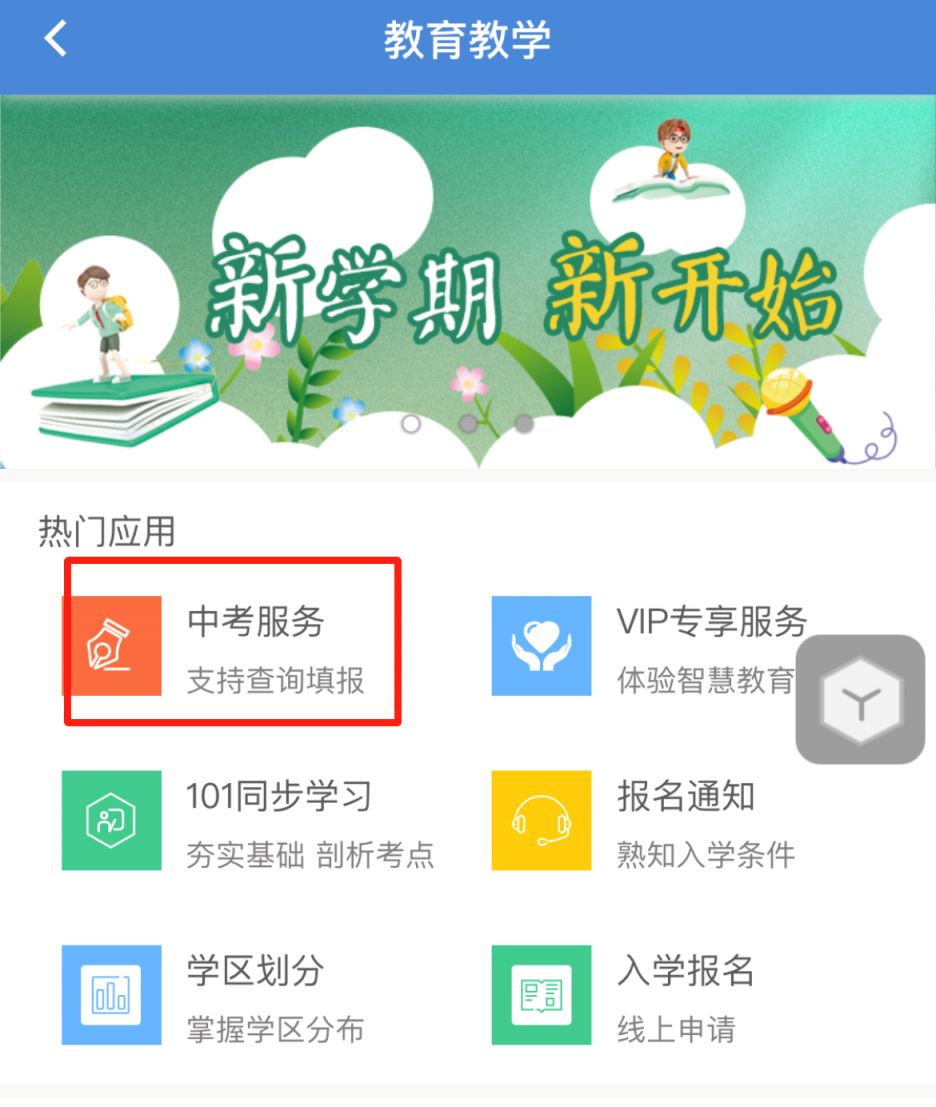Tap the floating cube assistant button
The width and height of the screenshot is (936, 1107).
click(860, 699)
